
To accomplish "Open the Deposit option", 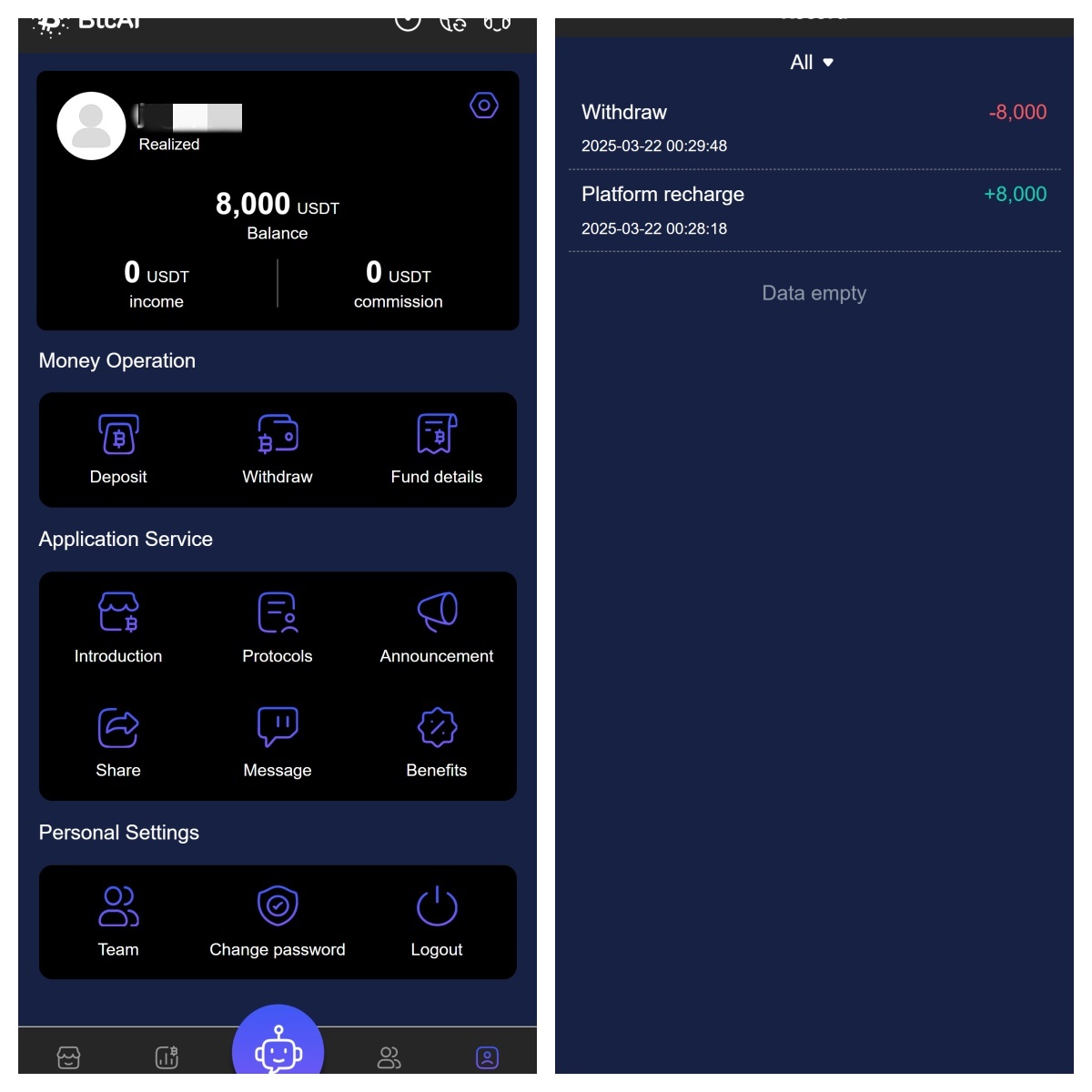I will point(118,450).
